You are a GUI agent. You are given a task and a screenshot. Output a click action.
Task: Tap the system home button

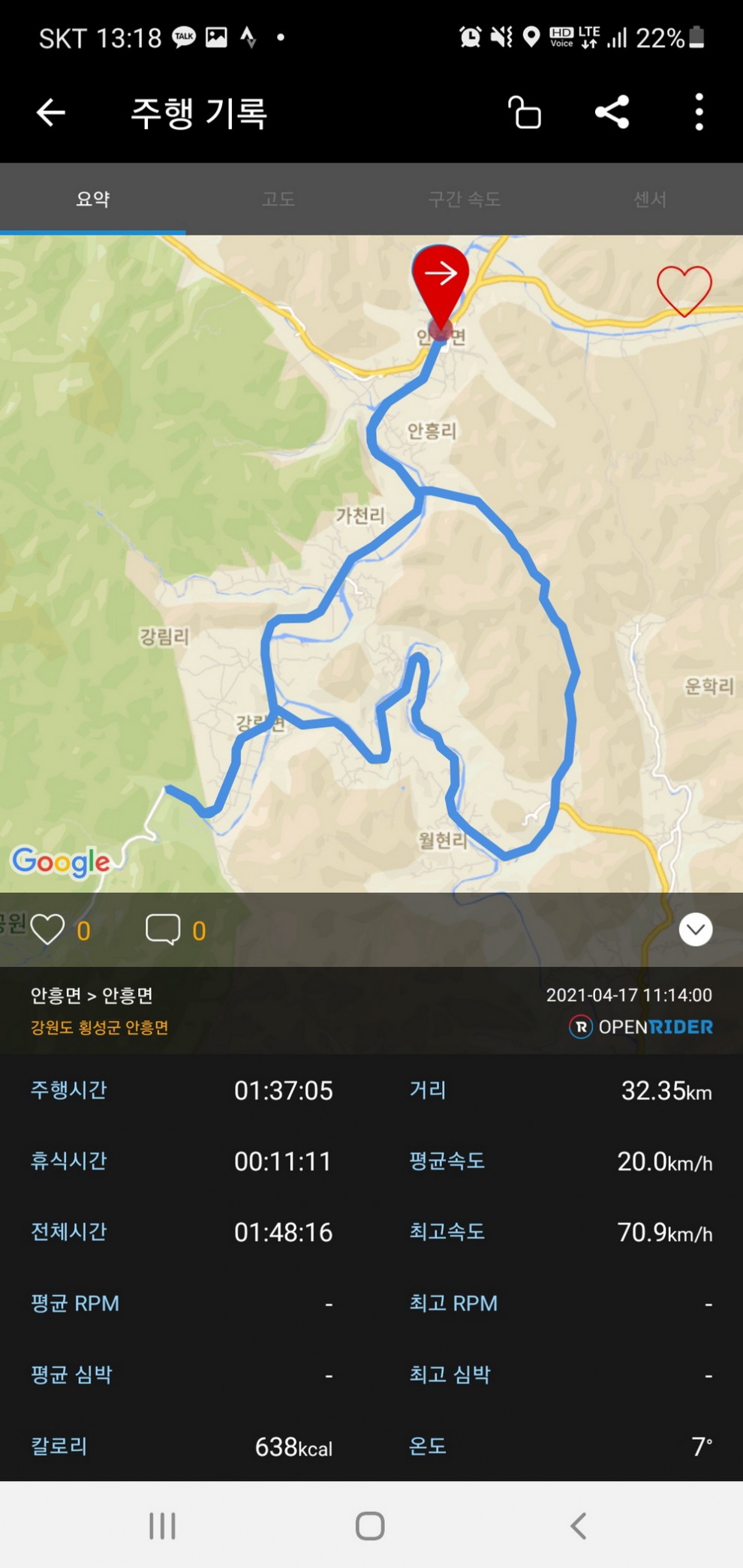tap(370, 1525)
